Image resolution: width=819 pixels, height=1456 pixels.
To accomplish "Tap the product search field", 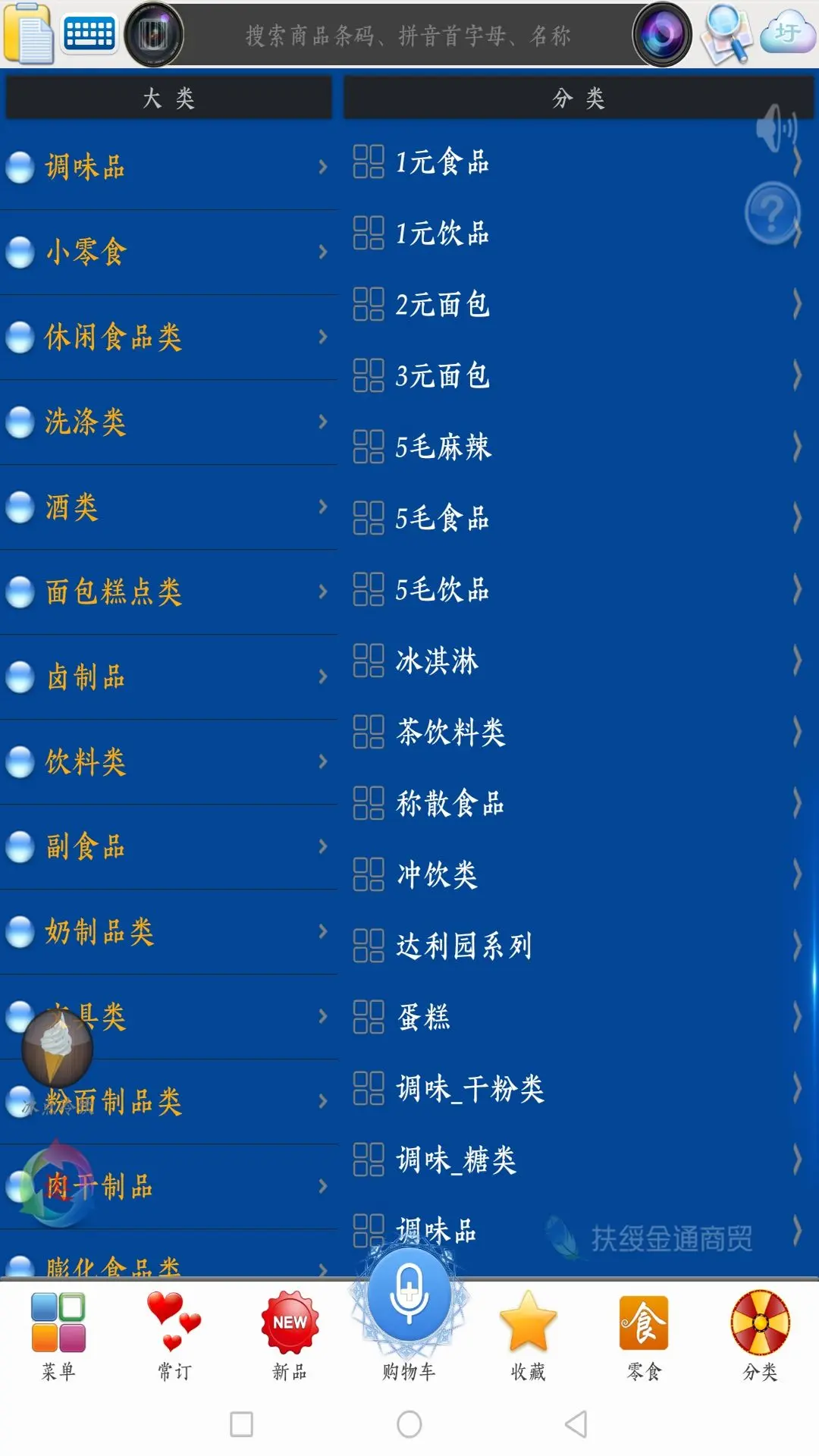I will [x=408, y=35].
